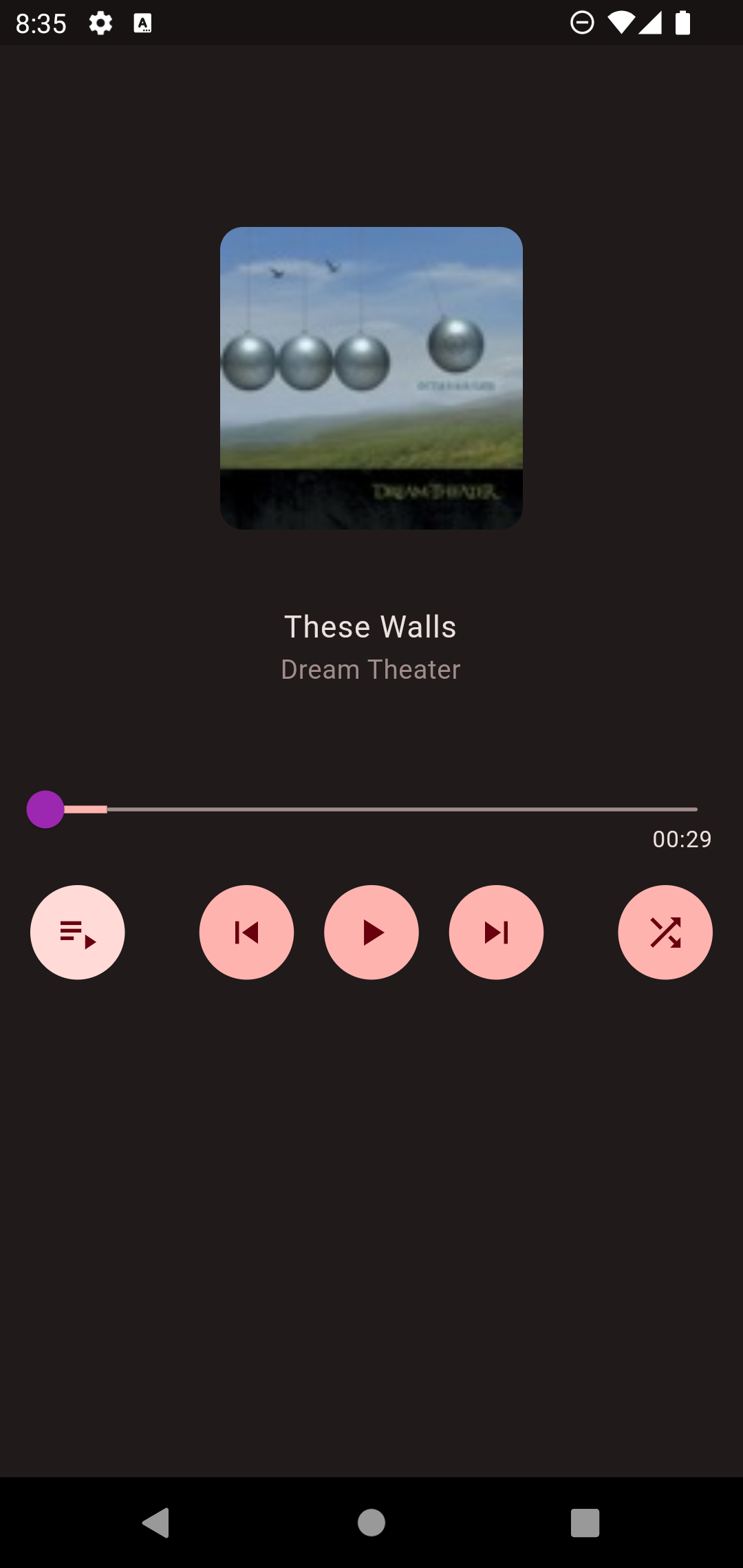This screenshot has width=743, height=1568.
Task: Skip to the next track
Action: pyautogui.click(x=496, y=933)
